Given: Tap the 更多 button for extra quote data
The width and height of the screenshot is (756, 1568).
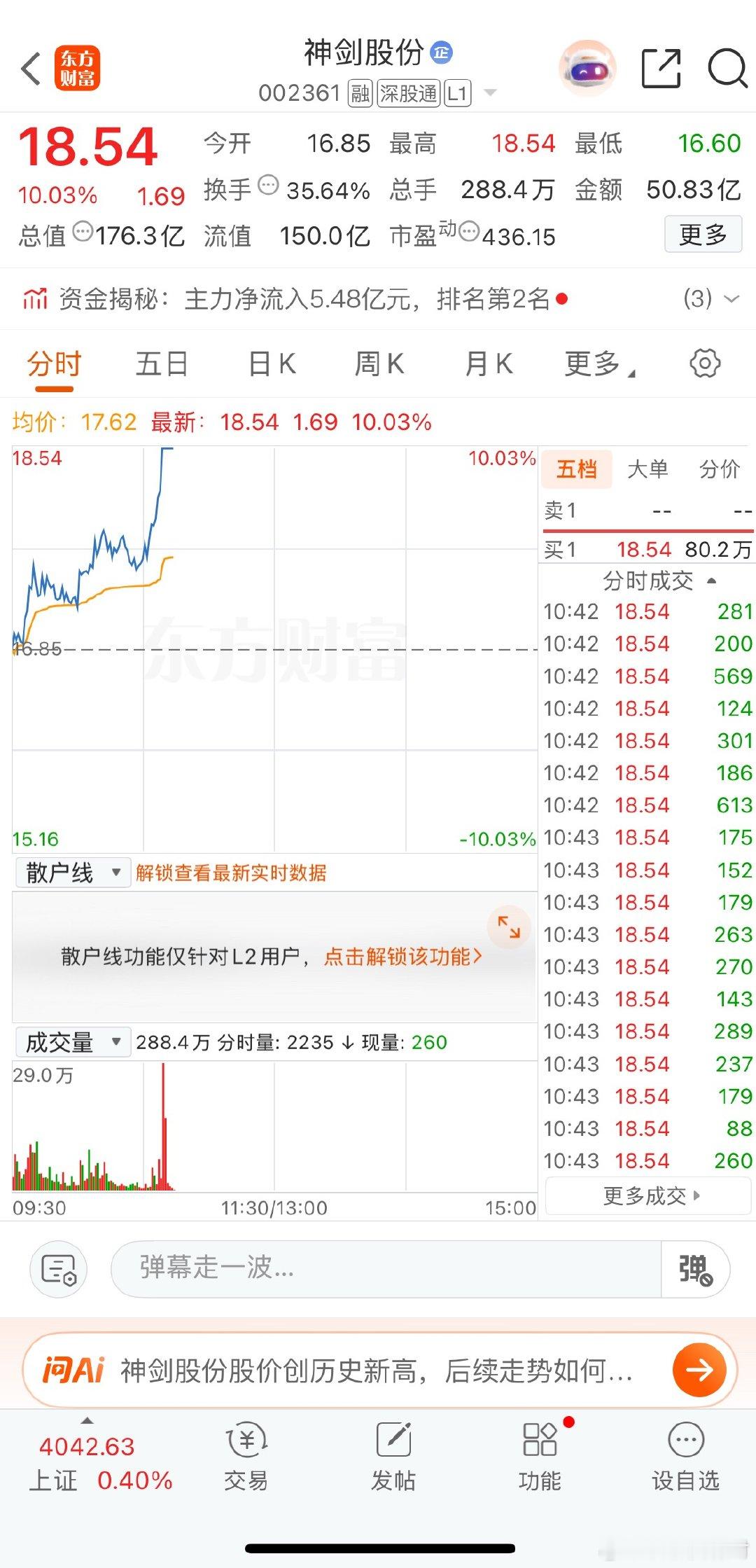Looking at the screenshot, I should pyautogui.click(x=703, y=235).
